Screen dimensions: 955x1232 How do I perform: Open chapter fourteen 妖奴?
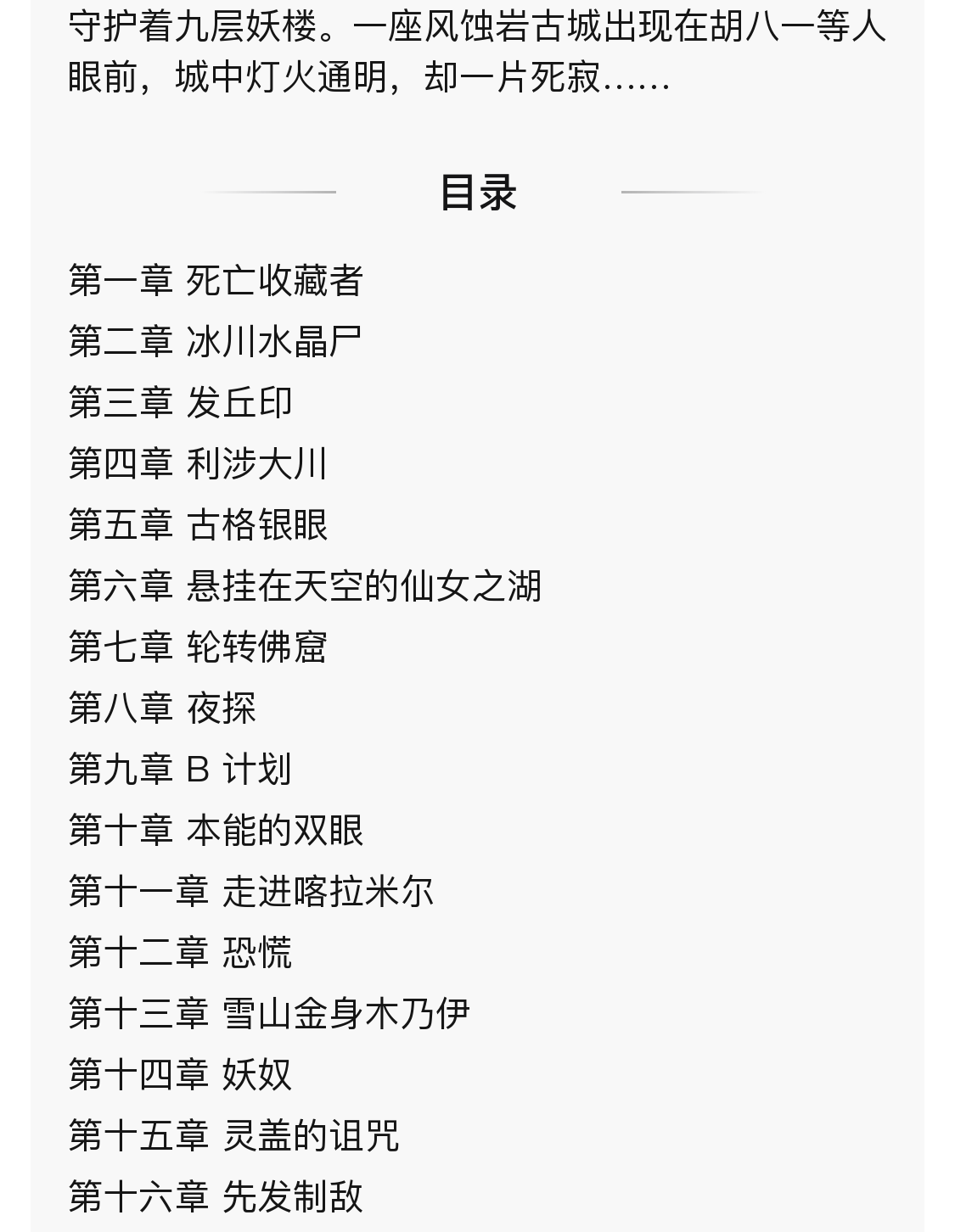(x=180, y=1075)
